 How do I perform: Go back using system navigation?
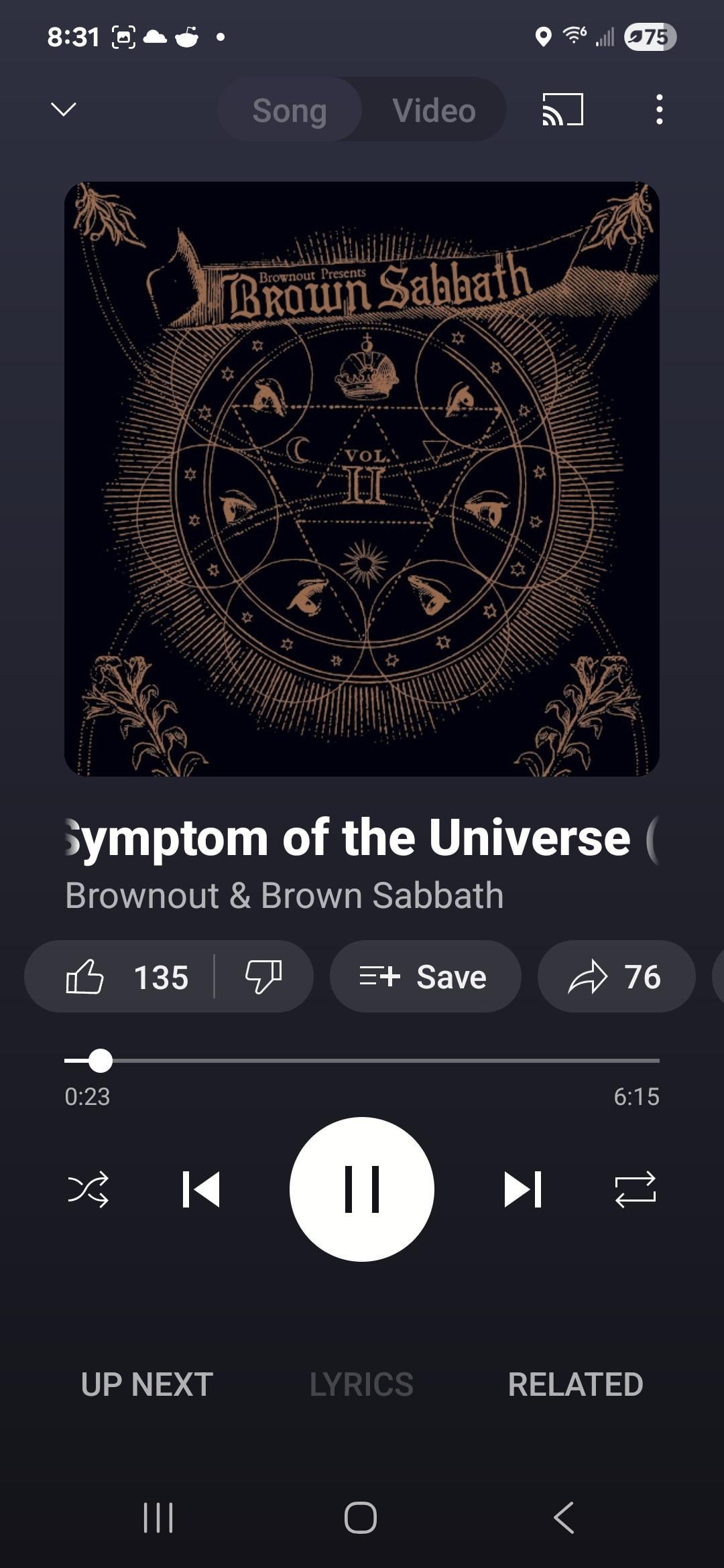(564, 1518)
